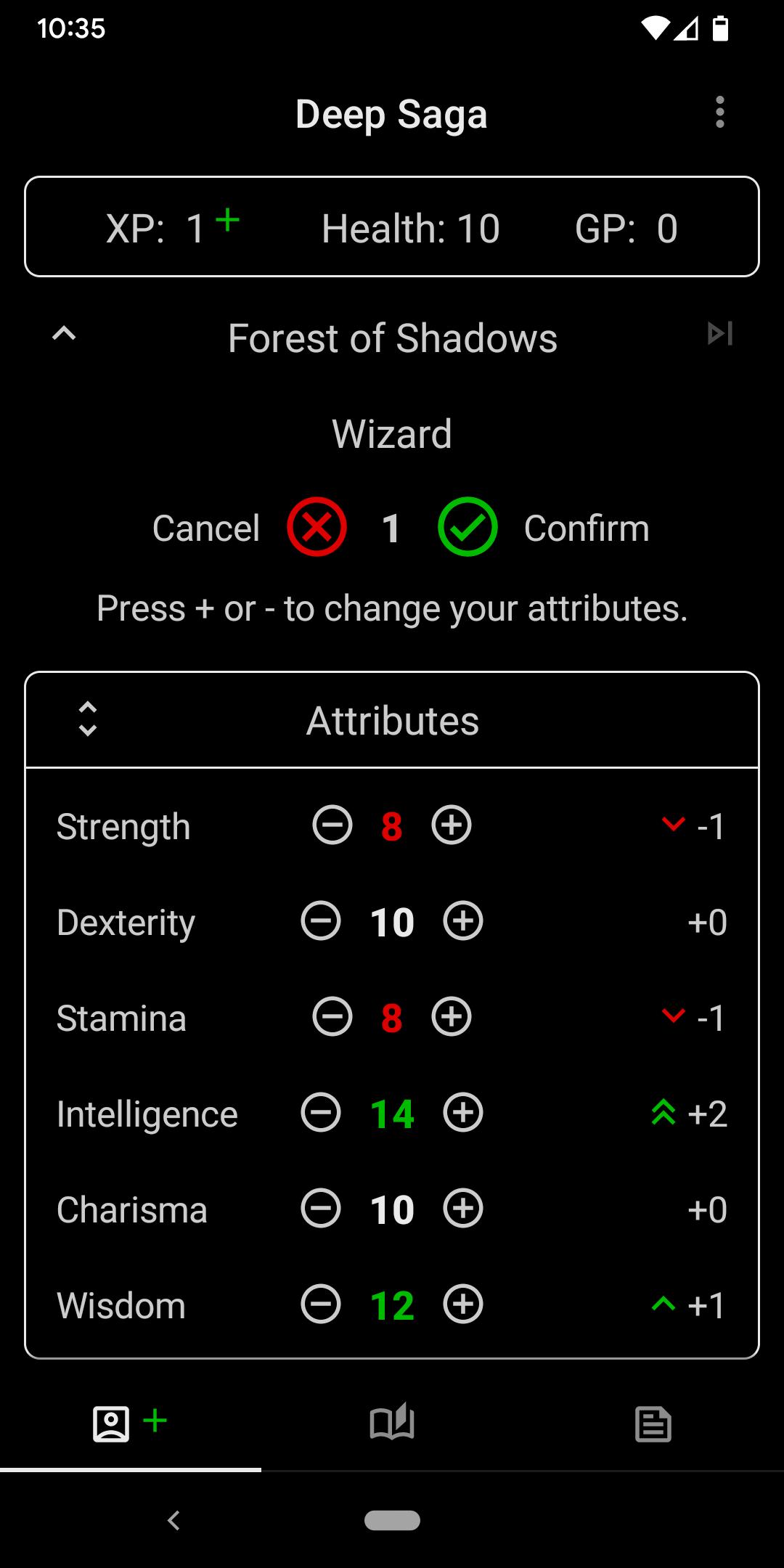
Task: Go back with system back button
Action: coord(173,1520)
